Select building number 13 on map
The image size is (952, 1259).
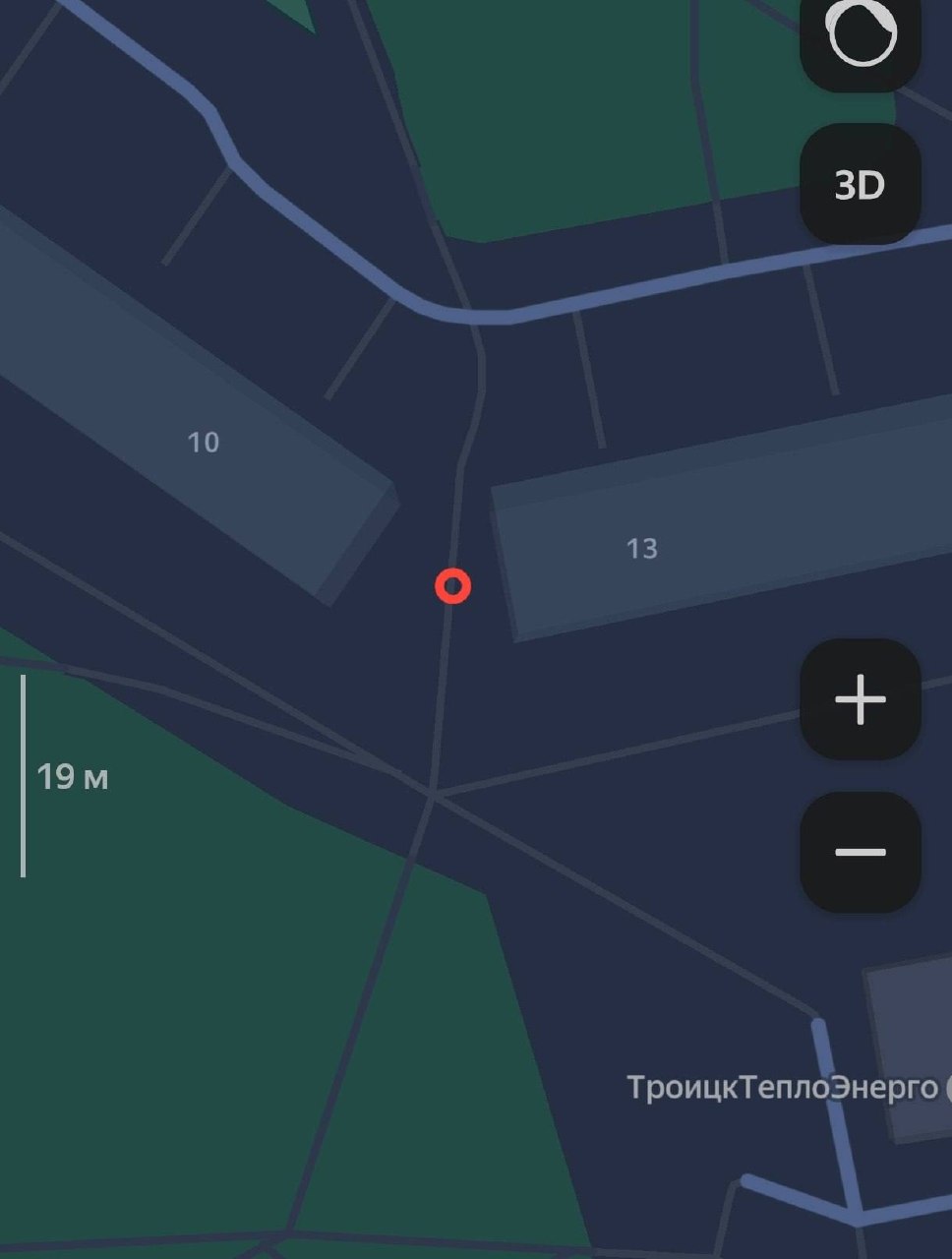(x=641, y=549)
